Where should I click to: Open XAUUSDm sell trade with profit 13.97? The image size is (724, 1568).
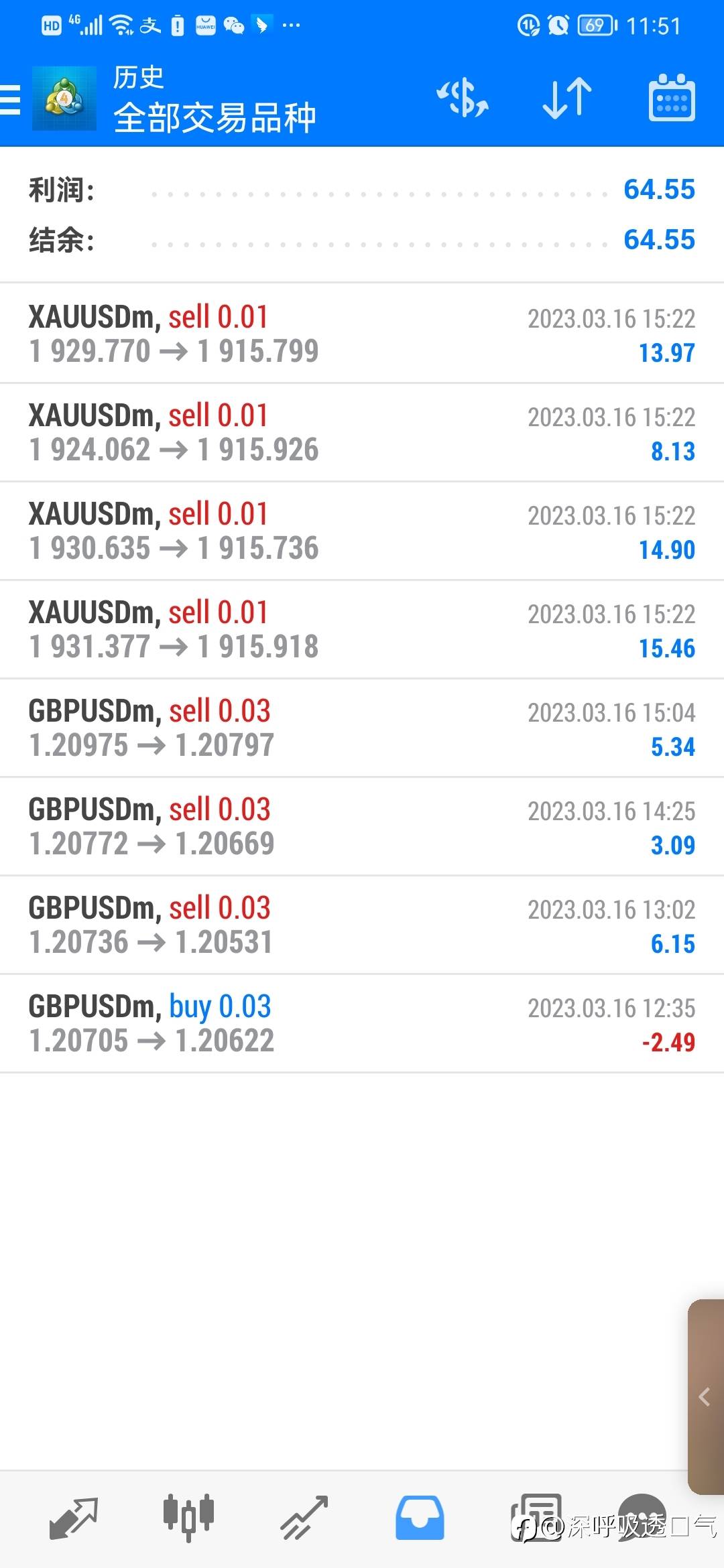click(x=362, y=334)
